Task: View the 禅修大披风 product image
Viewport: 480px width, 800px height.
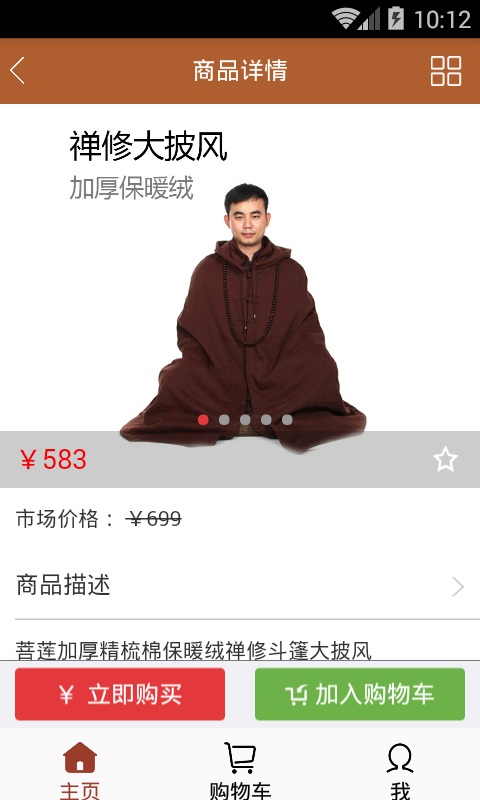Action: pyautogui.click(x=243, y=318)
